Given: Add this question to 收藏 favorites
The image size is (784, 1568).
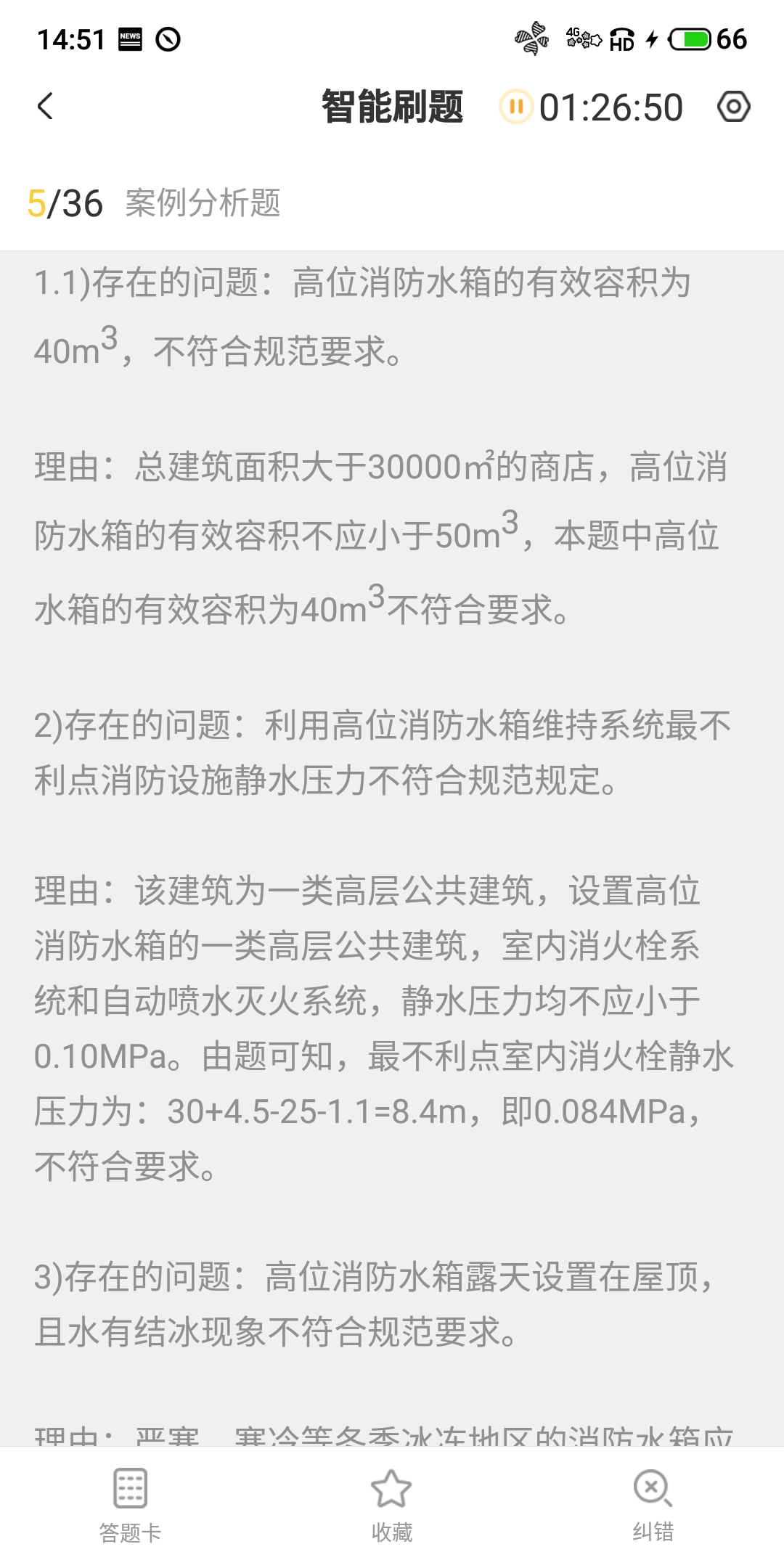Looking at the screenshot, I should 392,1506.
